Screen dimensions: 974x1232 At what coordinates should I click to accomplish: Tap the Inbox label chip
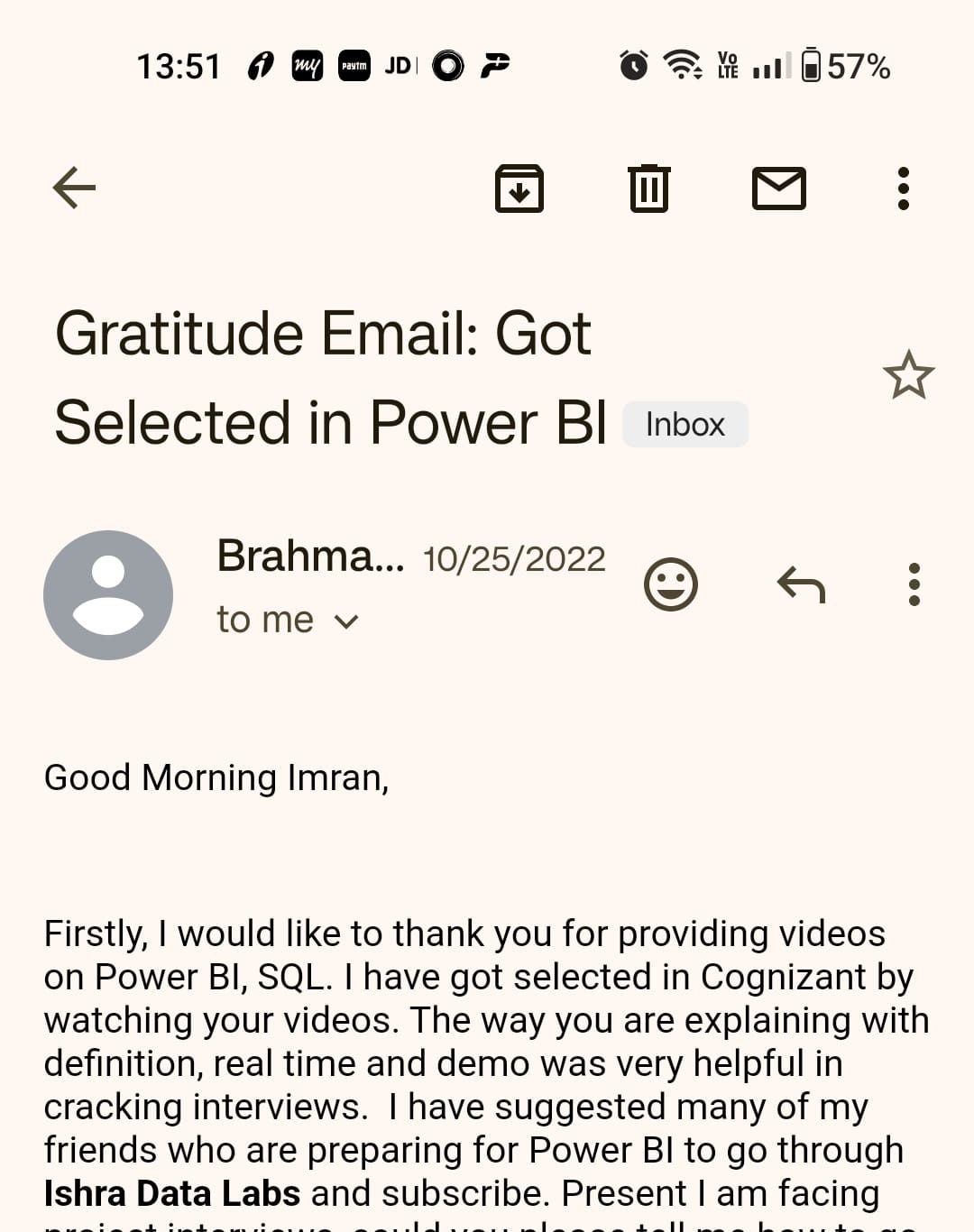(x=685, y=425)
